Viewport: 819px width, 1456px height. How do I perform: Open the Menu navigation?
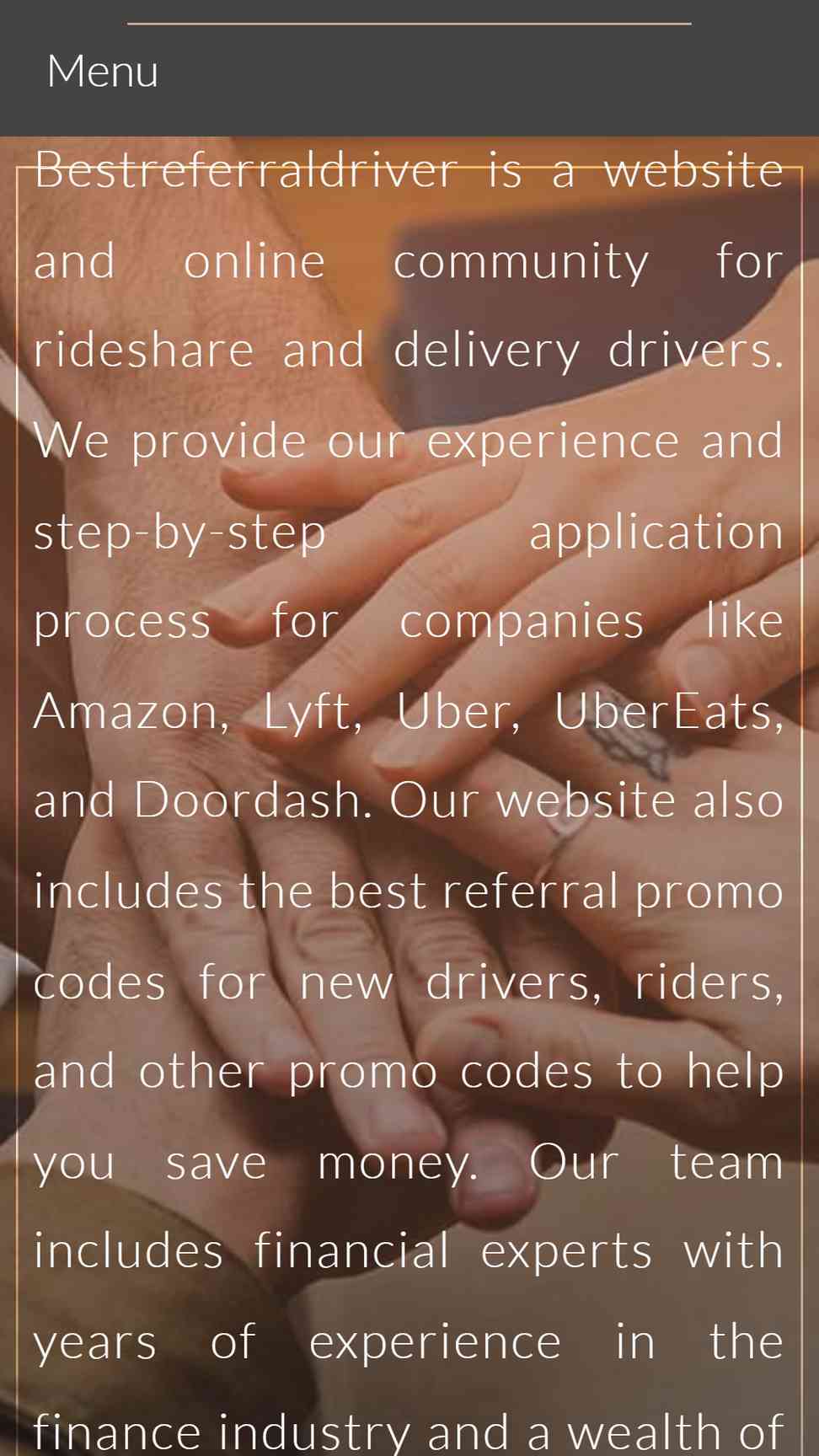(x=103, y=72)
